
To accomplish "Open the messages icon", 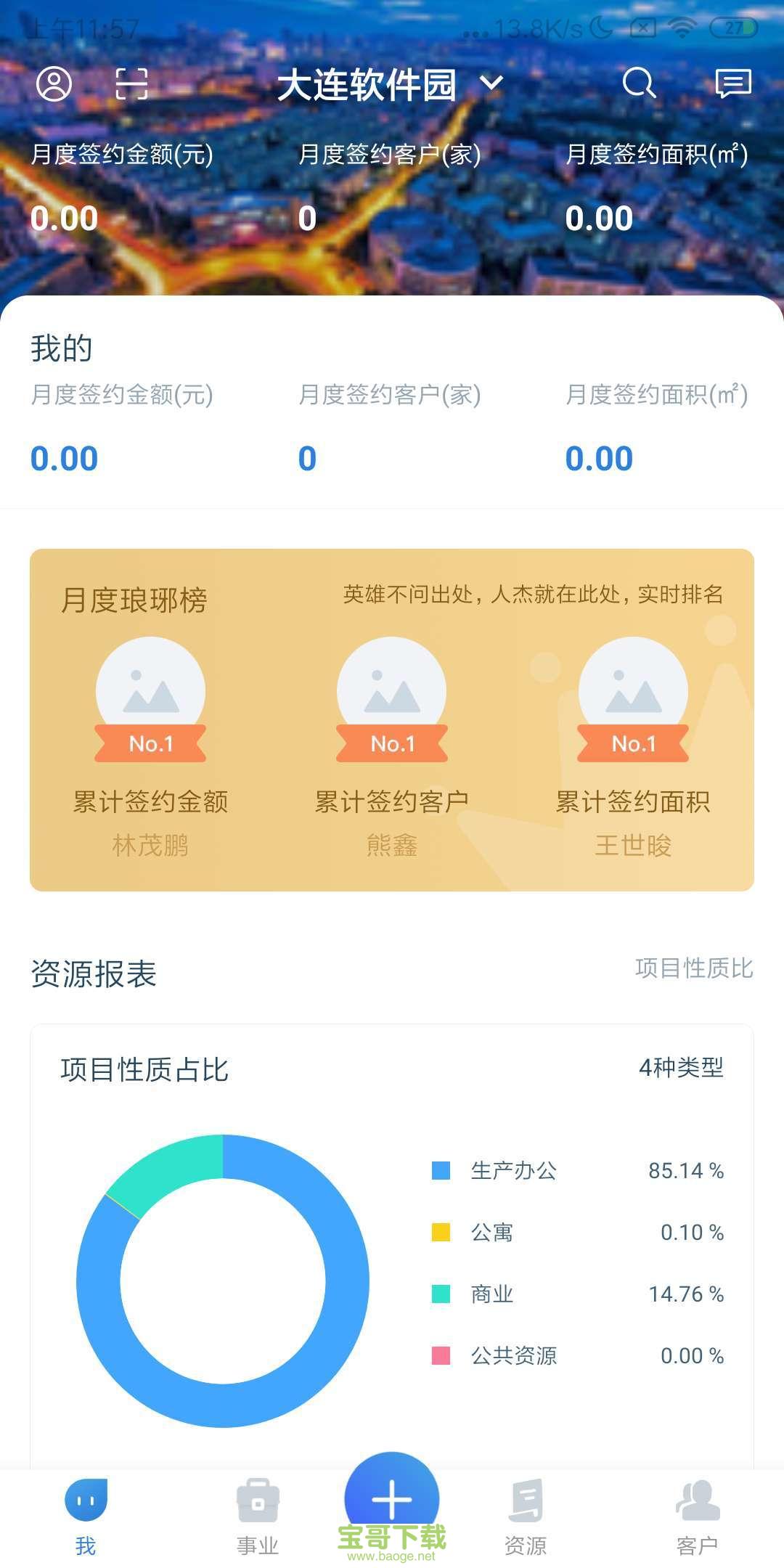I will [x=732, y=84].
